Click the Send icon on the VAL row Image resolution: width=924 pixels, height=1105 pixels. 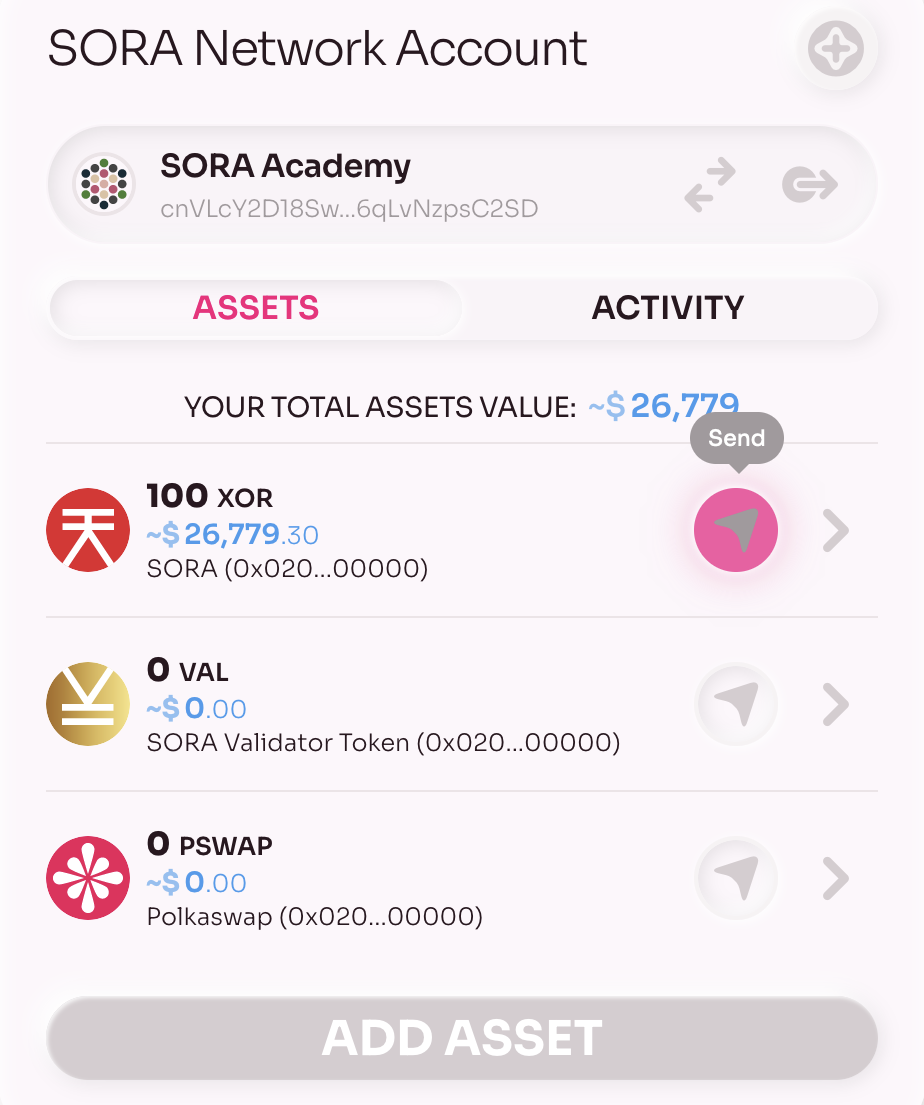tap(736, 704)
